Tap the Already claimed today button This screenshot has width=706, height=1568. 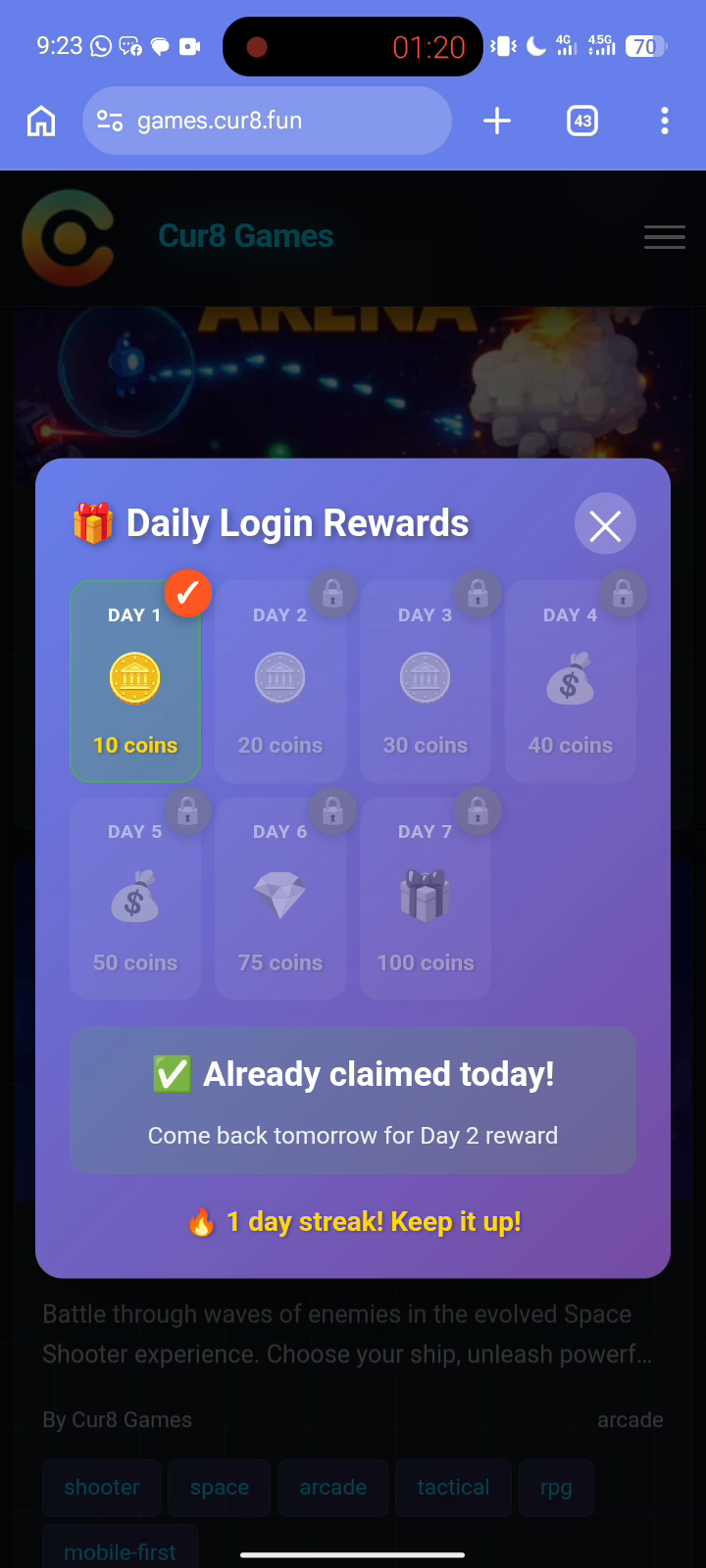tap(353, 1101)
